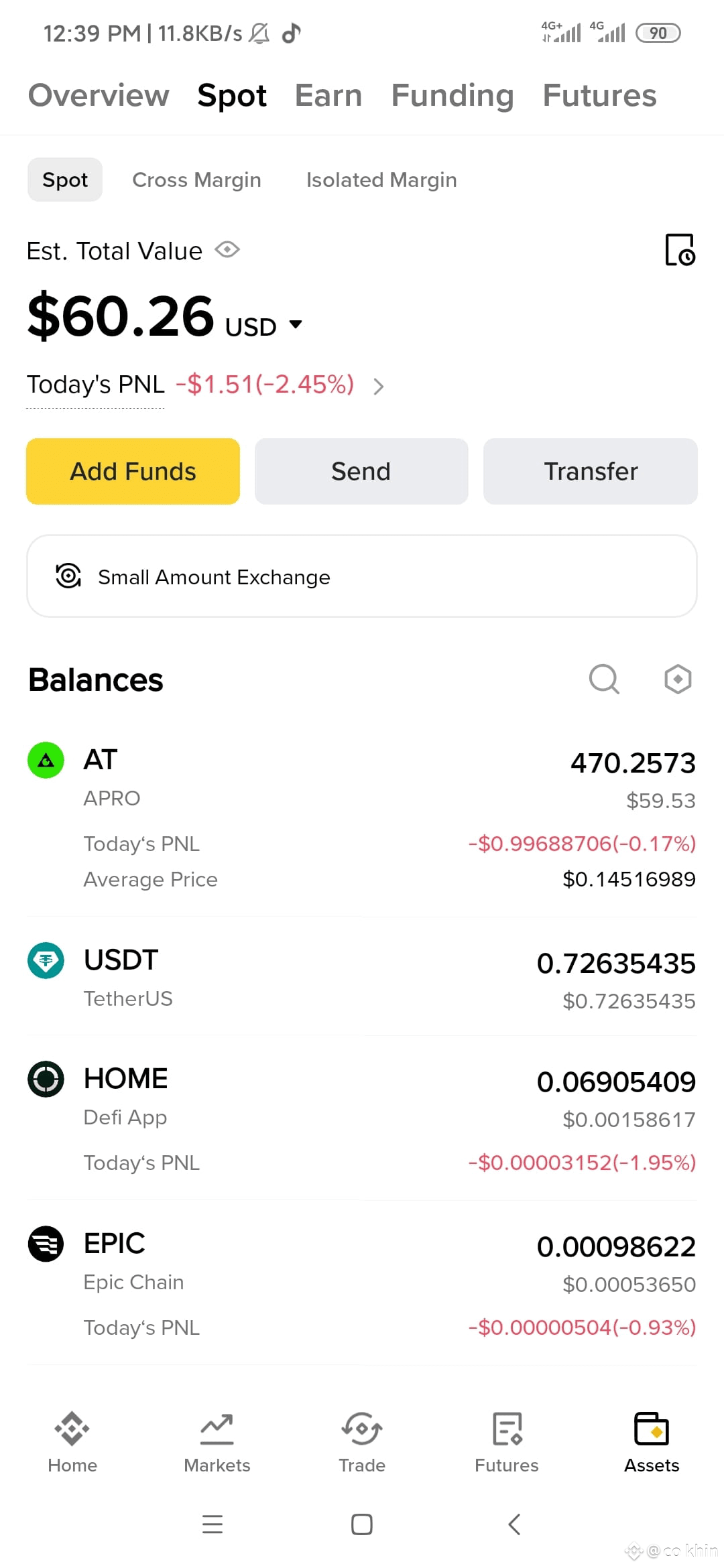Toggle the balance filter diamond icon

[x=677, y=679]
